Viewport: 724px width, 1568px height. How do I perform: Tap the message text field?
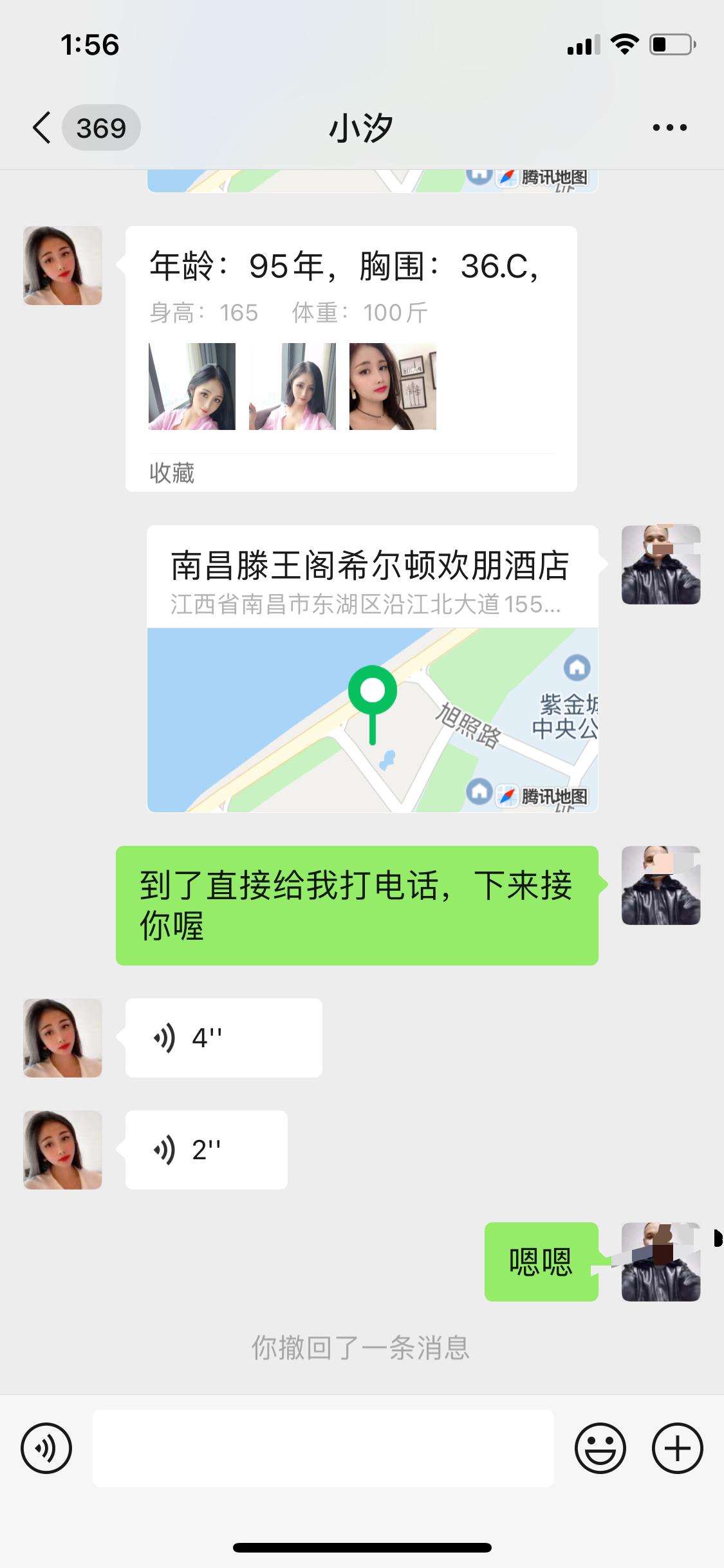(323, 1448)
